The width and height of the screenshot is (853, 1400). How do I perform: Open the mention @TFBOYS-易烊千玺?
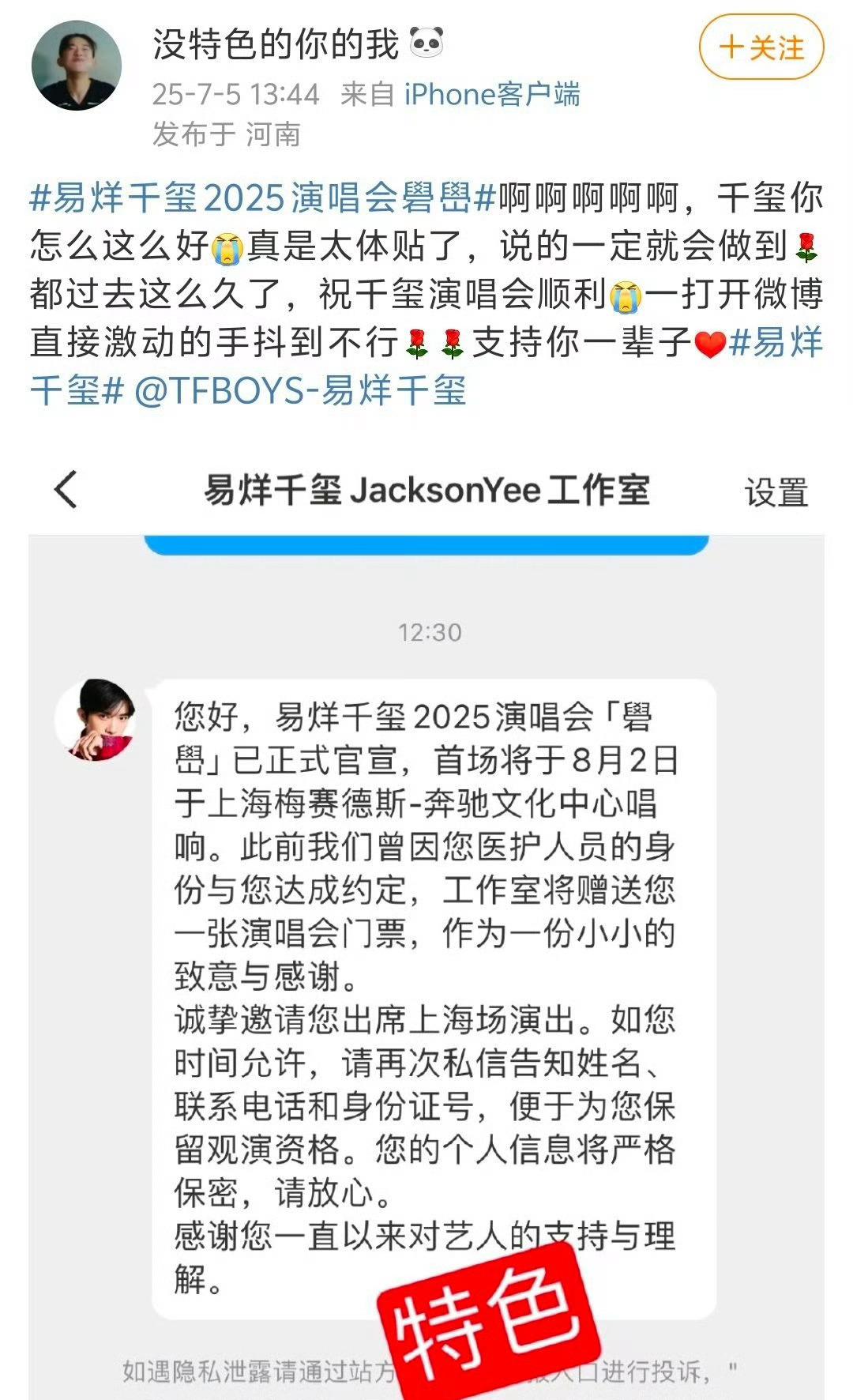pos(301,390)
